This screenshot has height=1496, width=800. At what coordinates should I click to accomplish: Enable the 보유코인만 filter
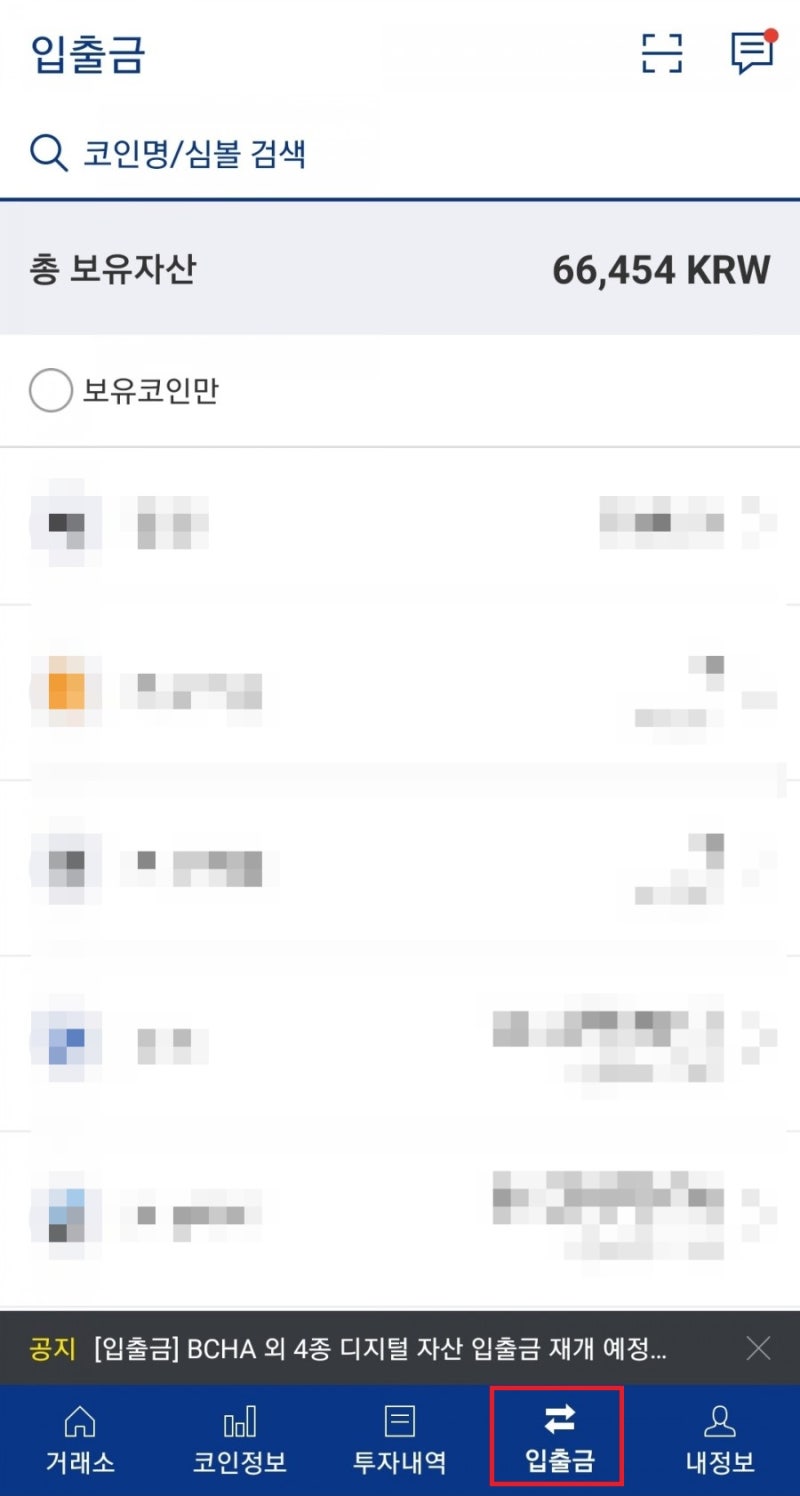pos(50,389)
